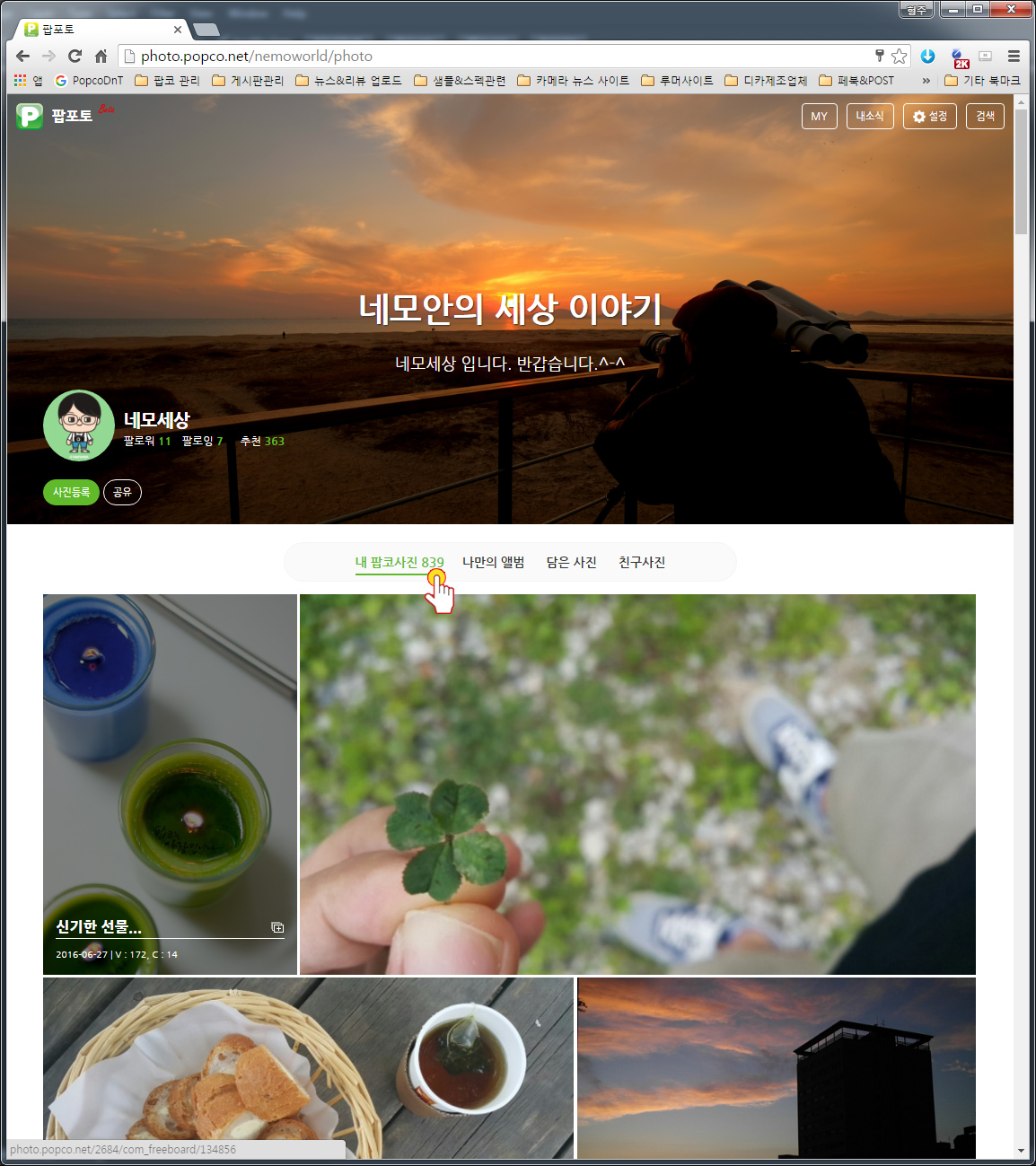Open the four-leaf clover photo

(637, 783)
